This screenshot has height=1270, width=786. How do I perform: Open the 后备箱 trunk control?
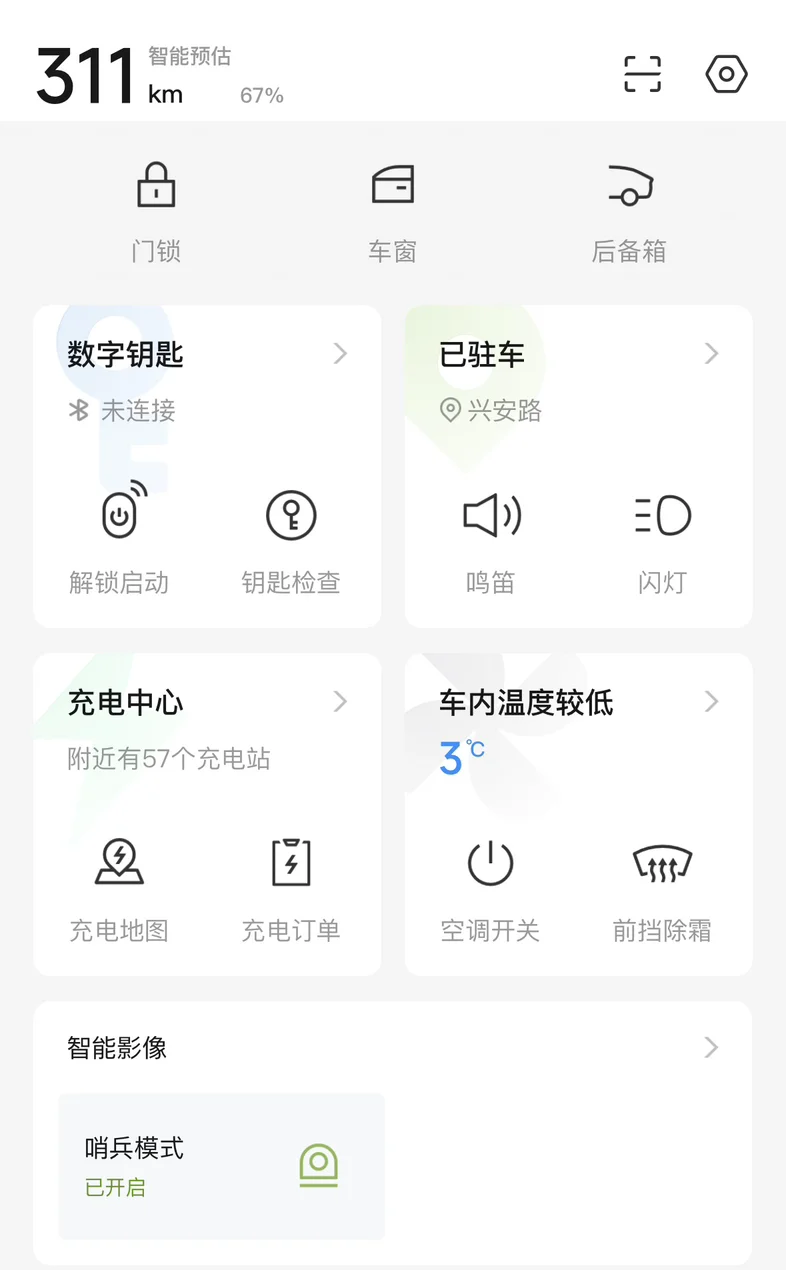point(629,213)
